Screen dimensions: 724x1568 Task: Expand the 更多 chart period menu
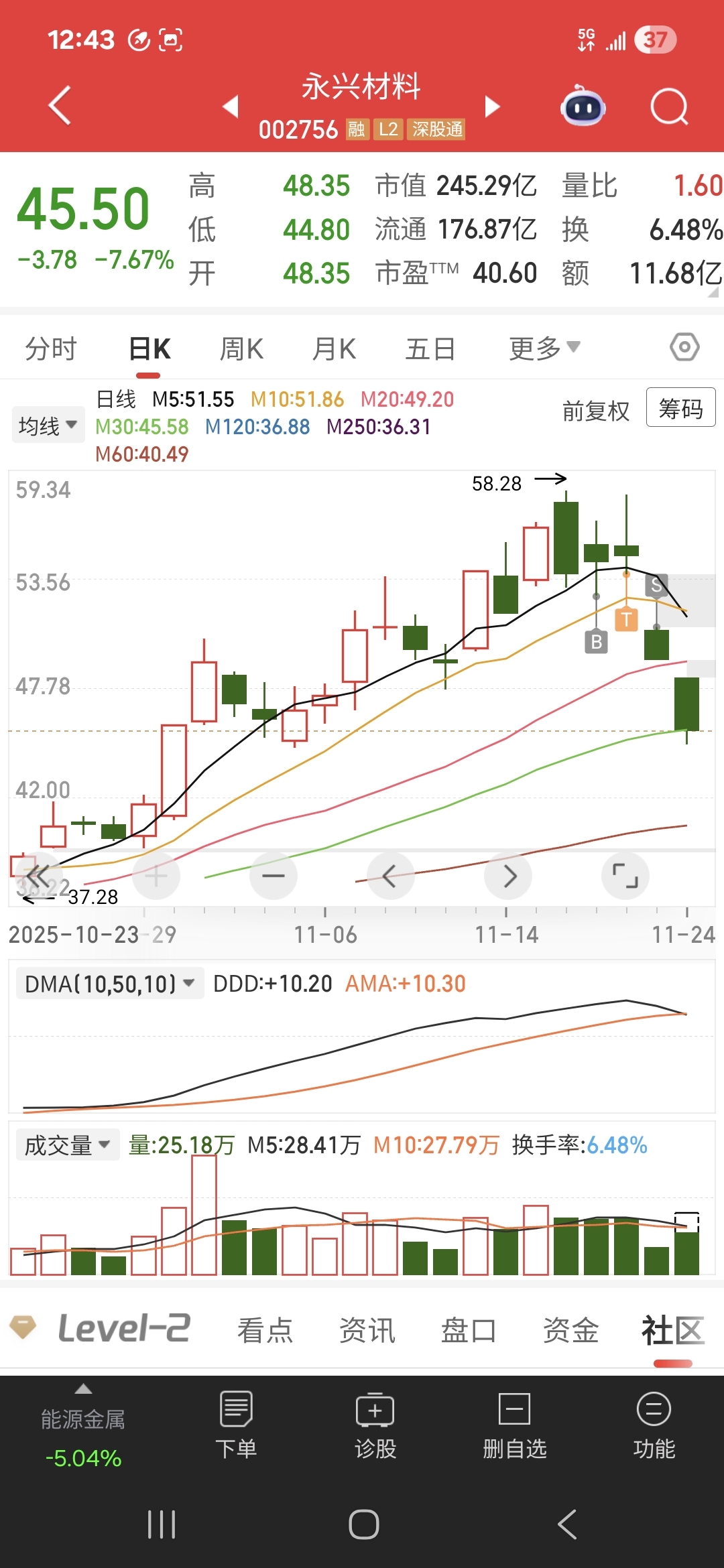click(x=544, y=348)
